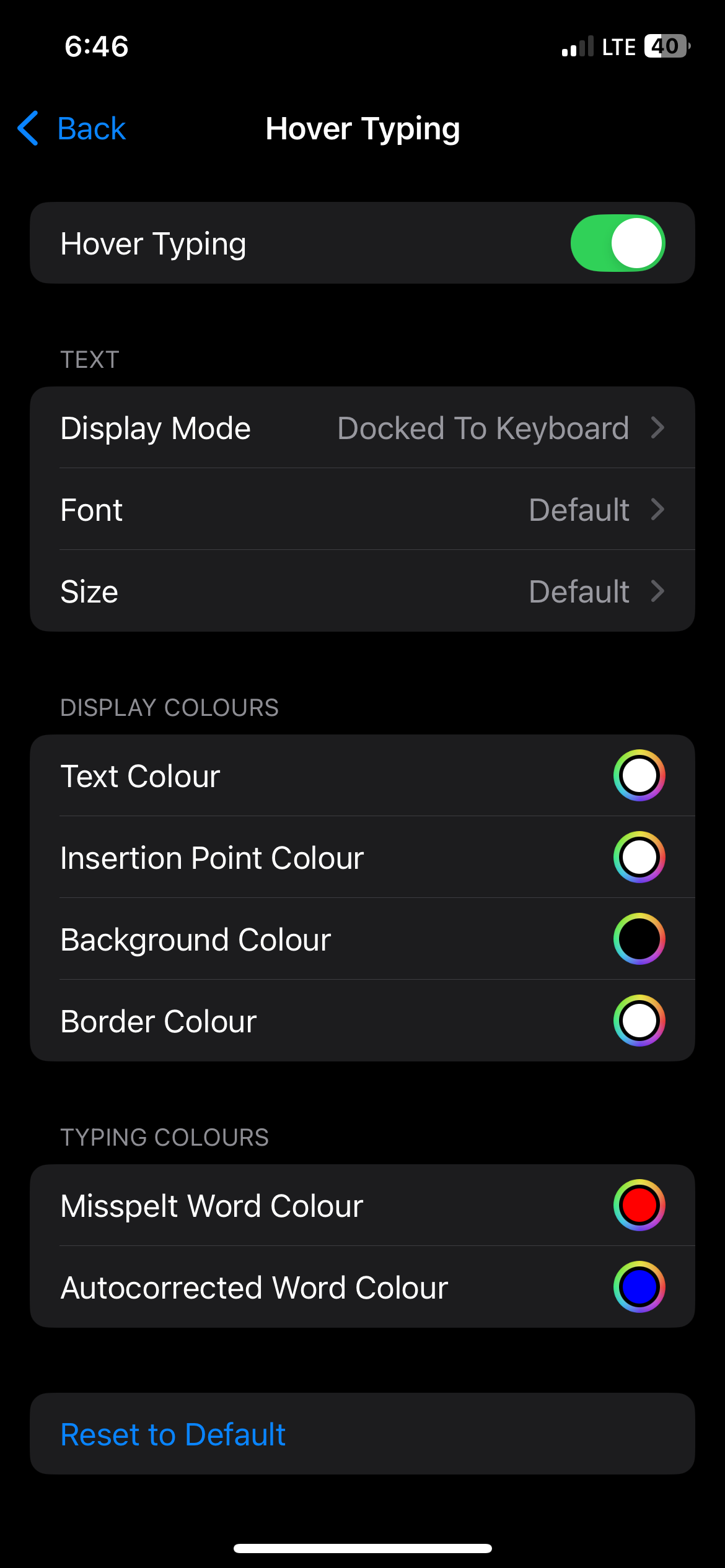The height and width of the screenshot is (1568, 725).
Task: Select the Misspelt Word Colour swatch
Action: point(639,1204)
